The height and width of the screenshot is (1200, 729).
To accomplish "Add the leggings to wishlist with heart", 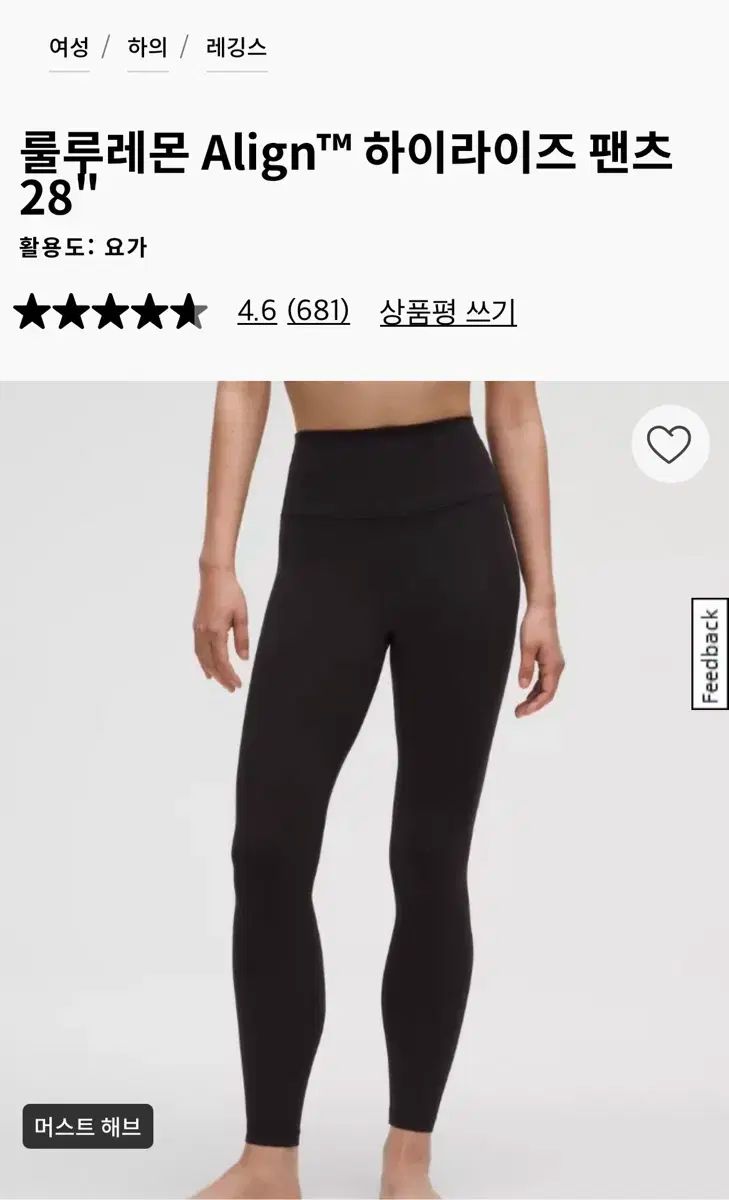I will [669, 444].
